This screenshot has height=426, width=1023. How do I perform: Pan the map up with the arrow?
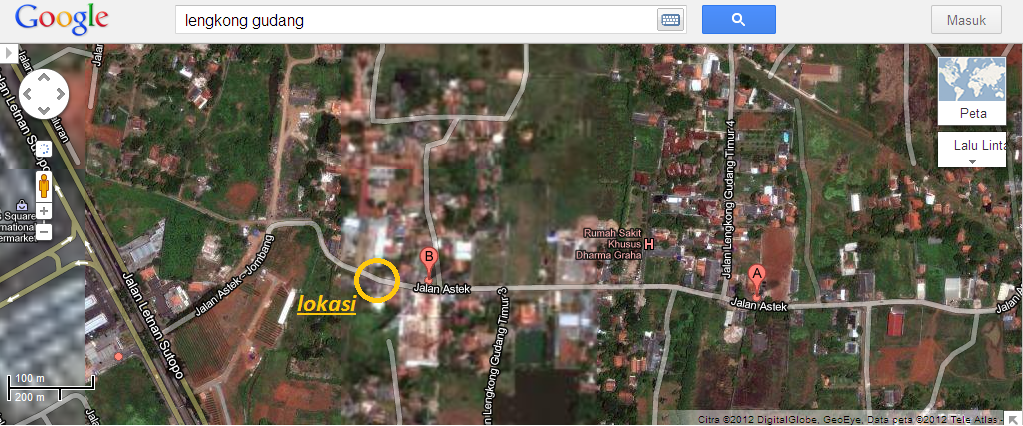click(x=44, y=79)
